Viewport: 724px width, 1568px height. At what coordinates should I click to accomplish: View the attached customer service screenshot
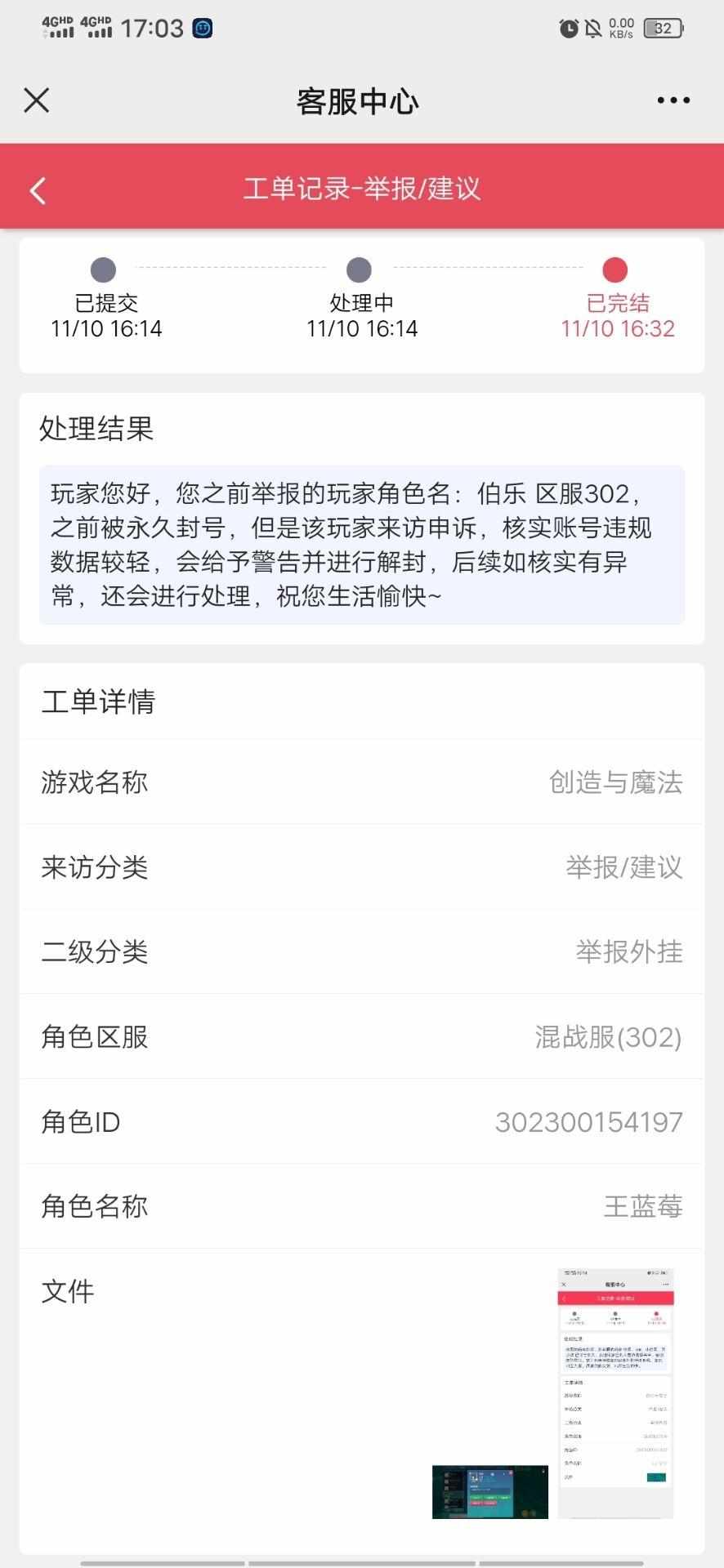coord(615,1393)
